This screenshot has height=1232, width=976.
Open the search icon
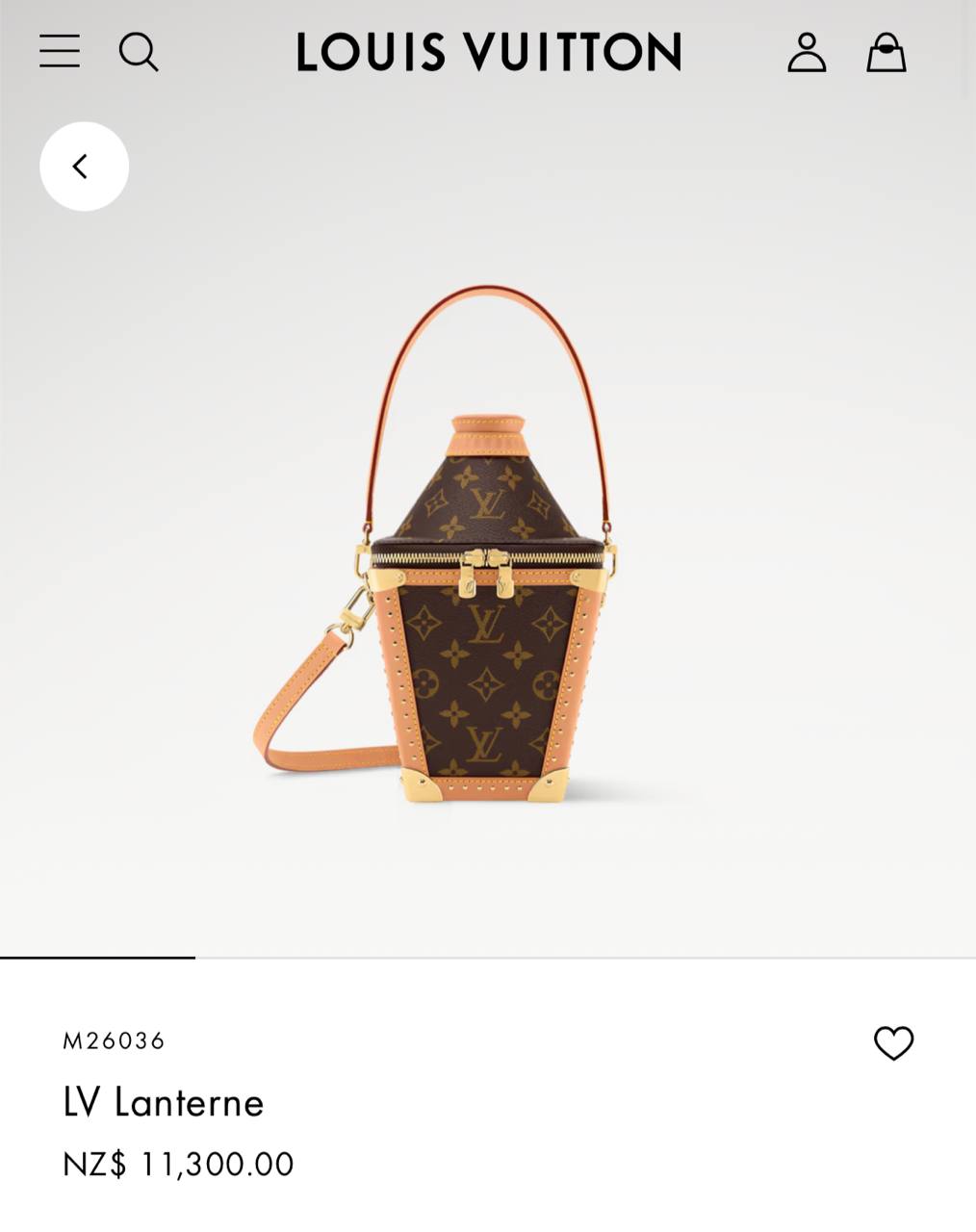(x=139, y=52)
